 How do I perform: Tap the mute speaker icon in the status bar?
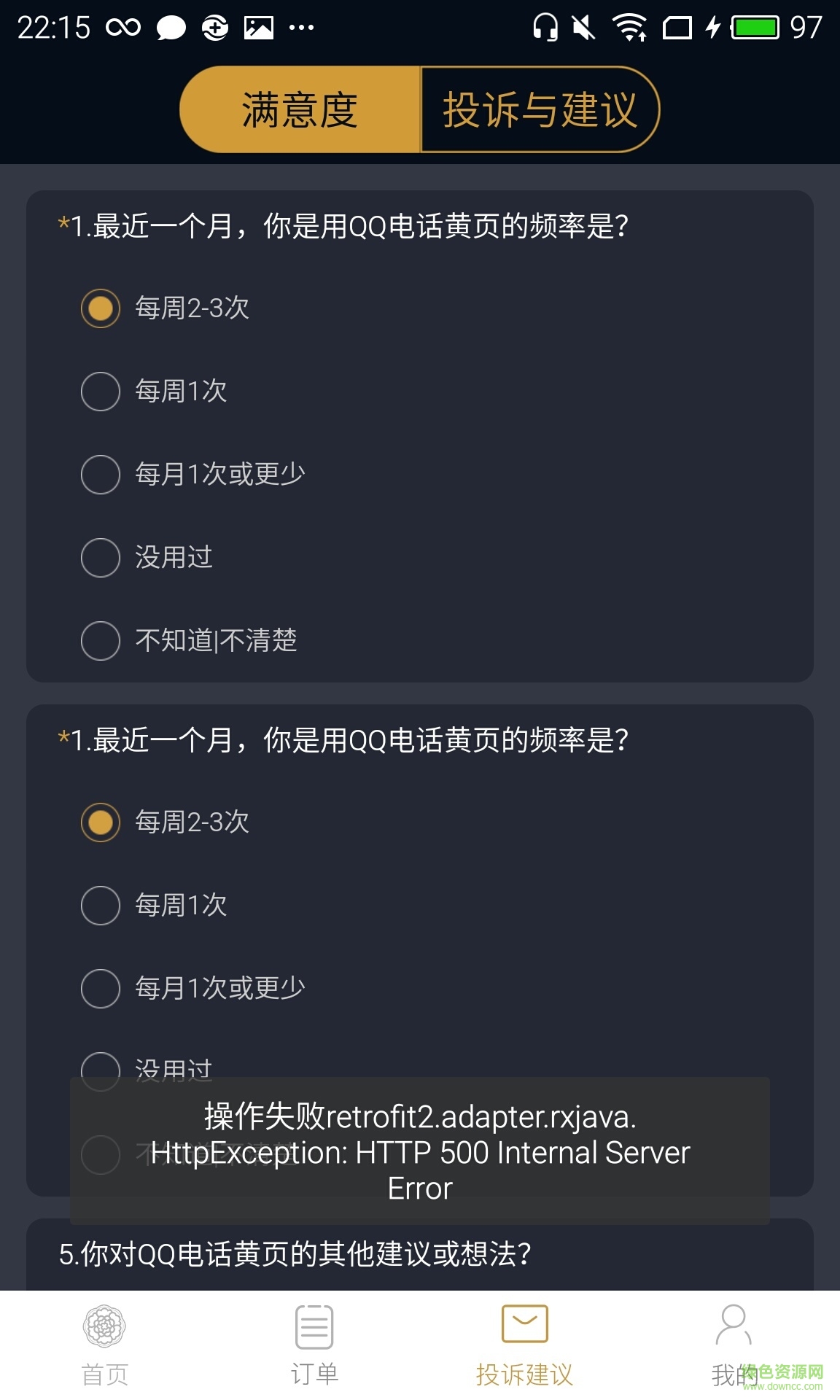(x=583, y=28)
